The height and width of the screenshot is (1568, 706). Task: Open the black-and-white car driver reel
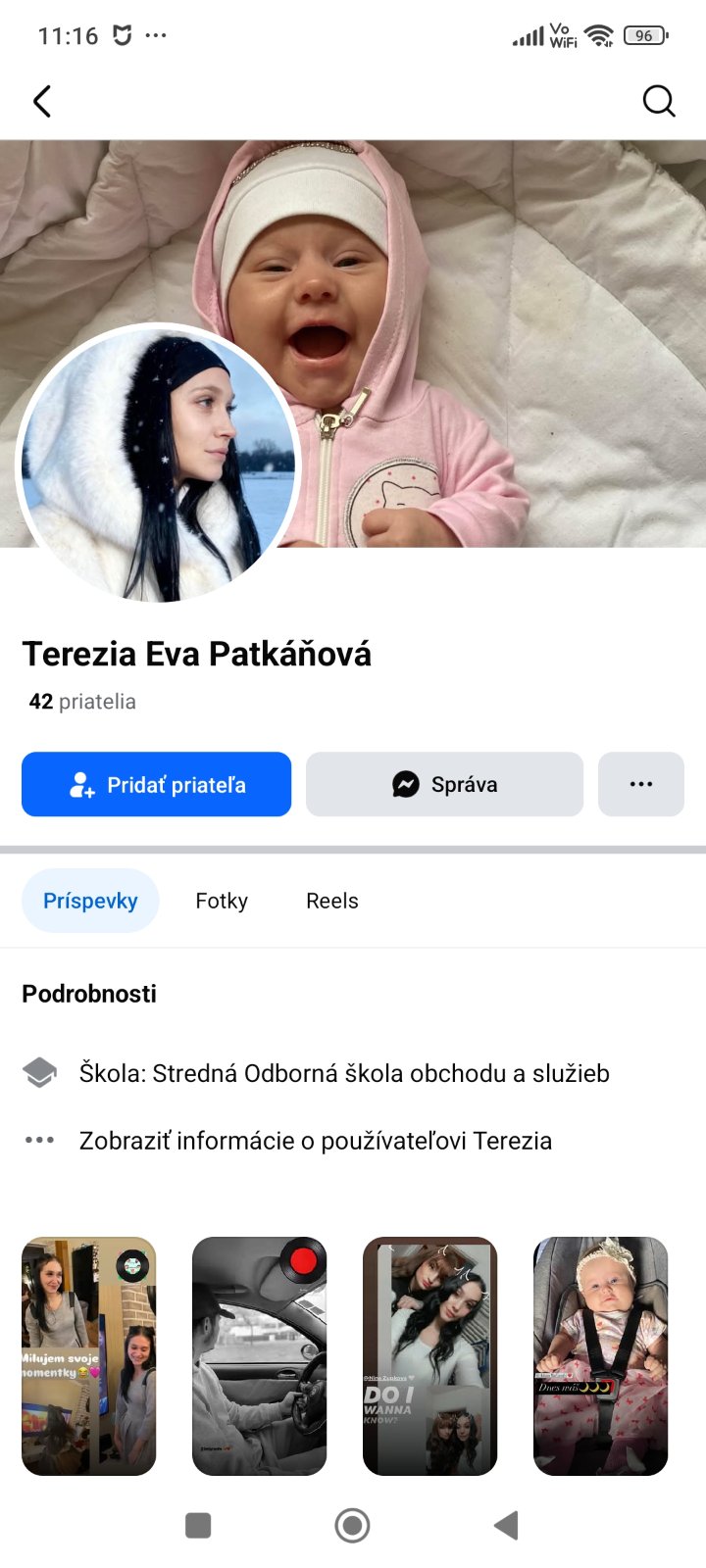(260, 1356)
